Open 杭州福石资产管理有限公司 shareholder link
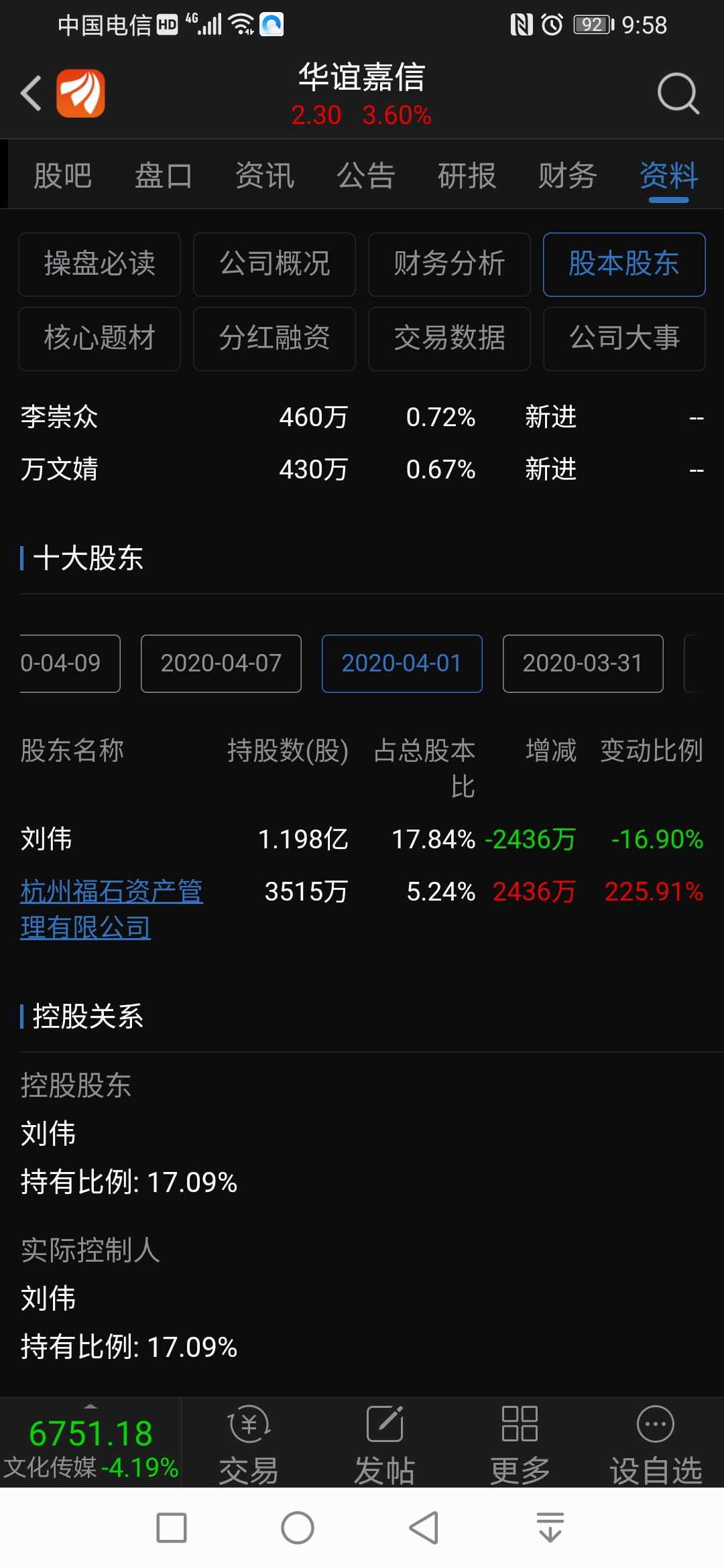The width and height of the screenshot is (724, 1568). pos(111,908)
